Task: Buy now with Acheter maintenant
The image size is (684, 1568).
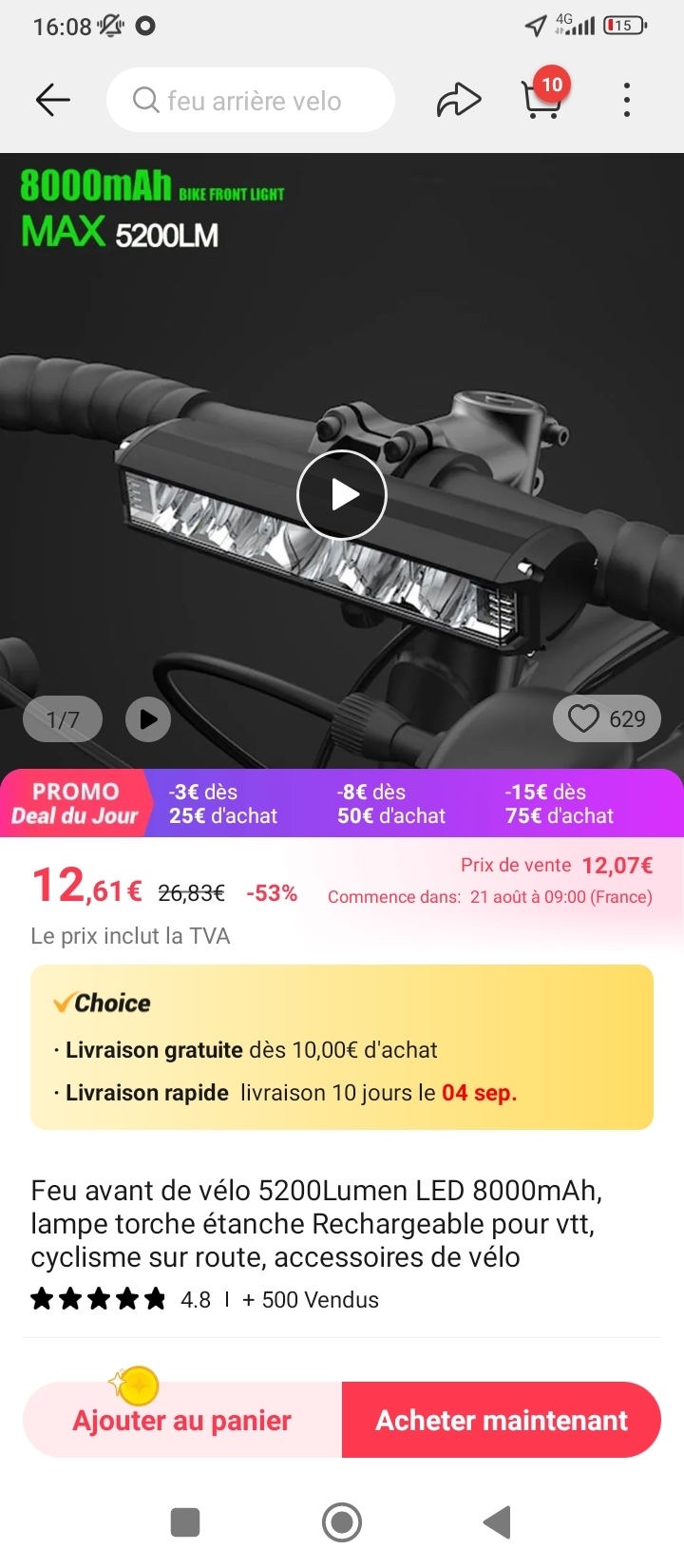Action: point(502,1420)
